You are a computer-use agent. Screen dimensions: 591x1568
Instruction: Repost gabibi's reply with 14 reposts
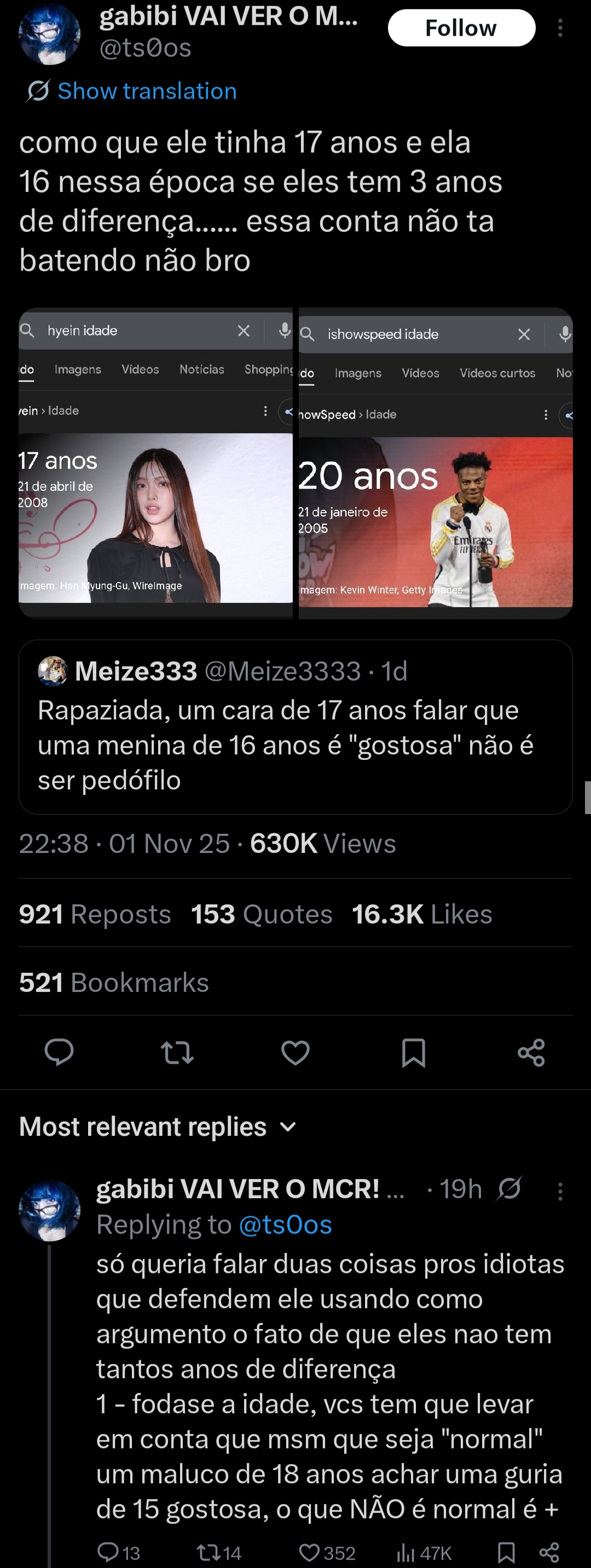208,1552
